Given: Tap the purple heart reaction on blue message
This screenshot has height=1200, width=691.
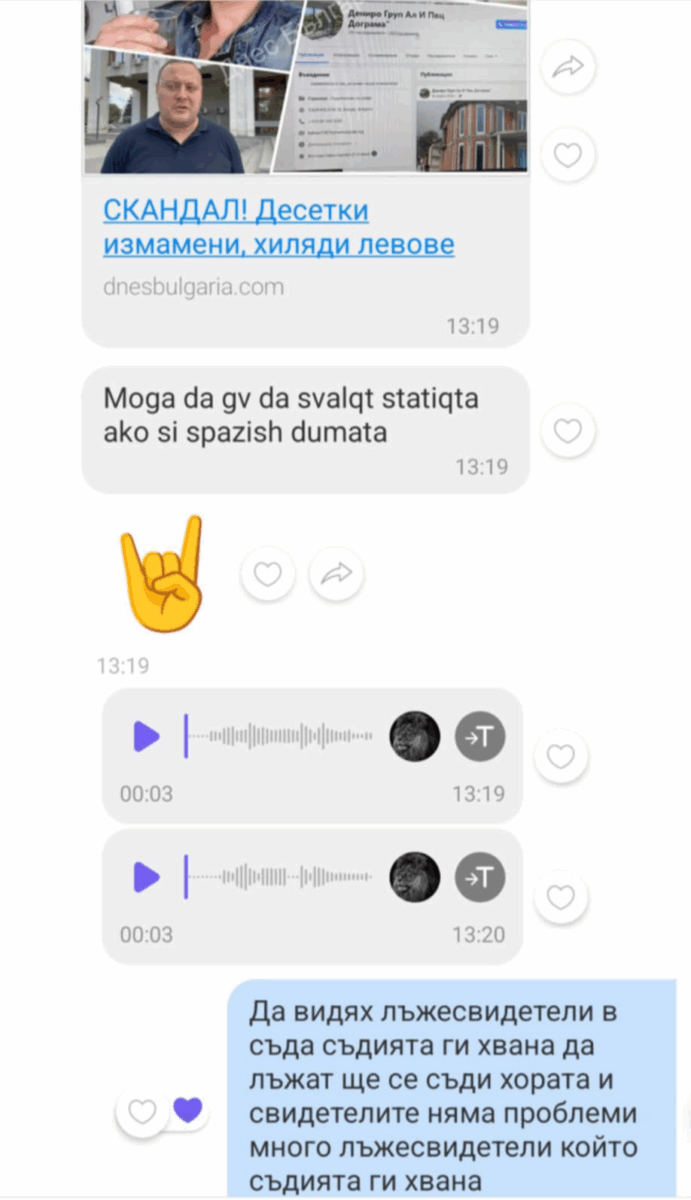Looking at the screenshot, I should click(187, 1109).
